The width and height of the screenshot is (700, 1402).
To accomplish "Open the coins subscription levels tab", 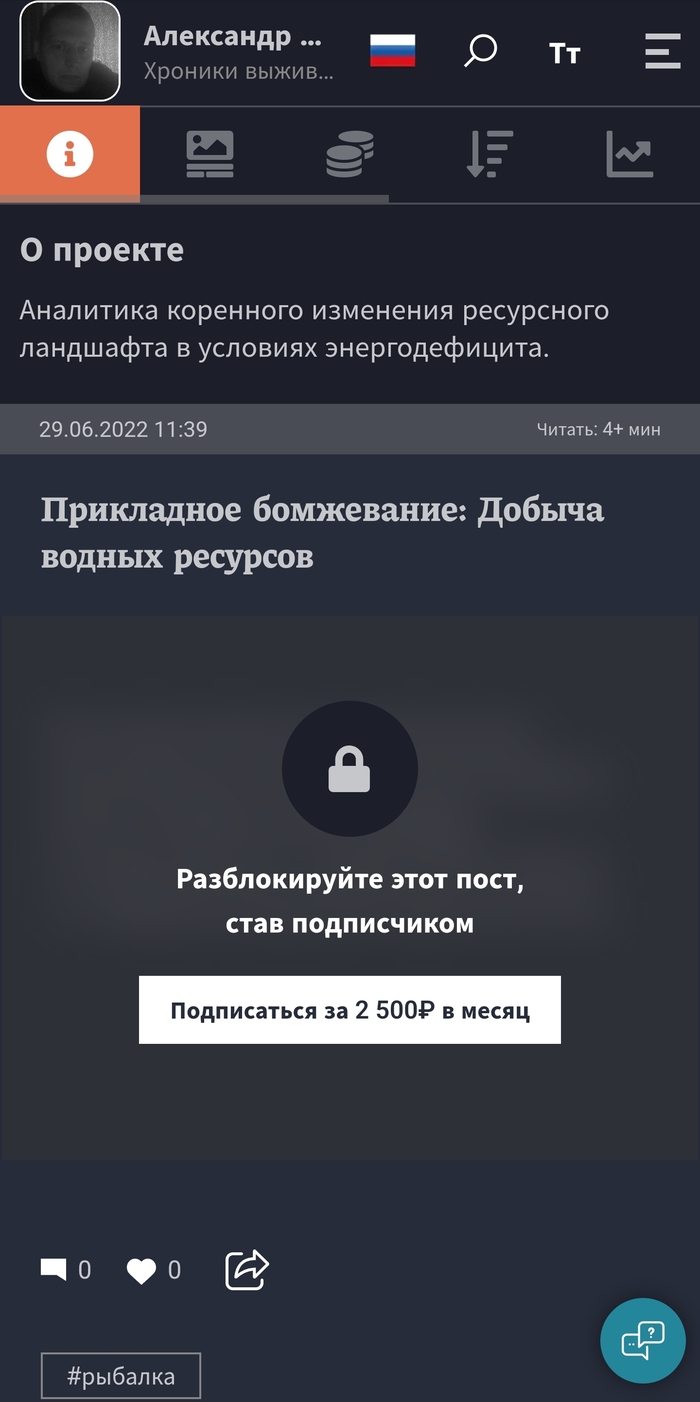I will tap(350, 155).
